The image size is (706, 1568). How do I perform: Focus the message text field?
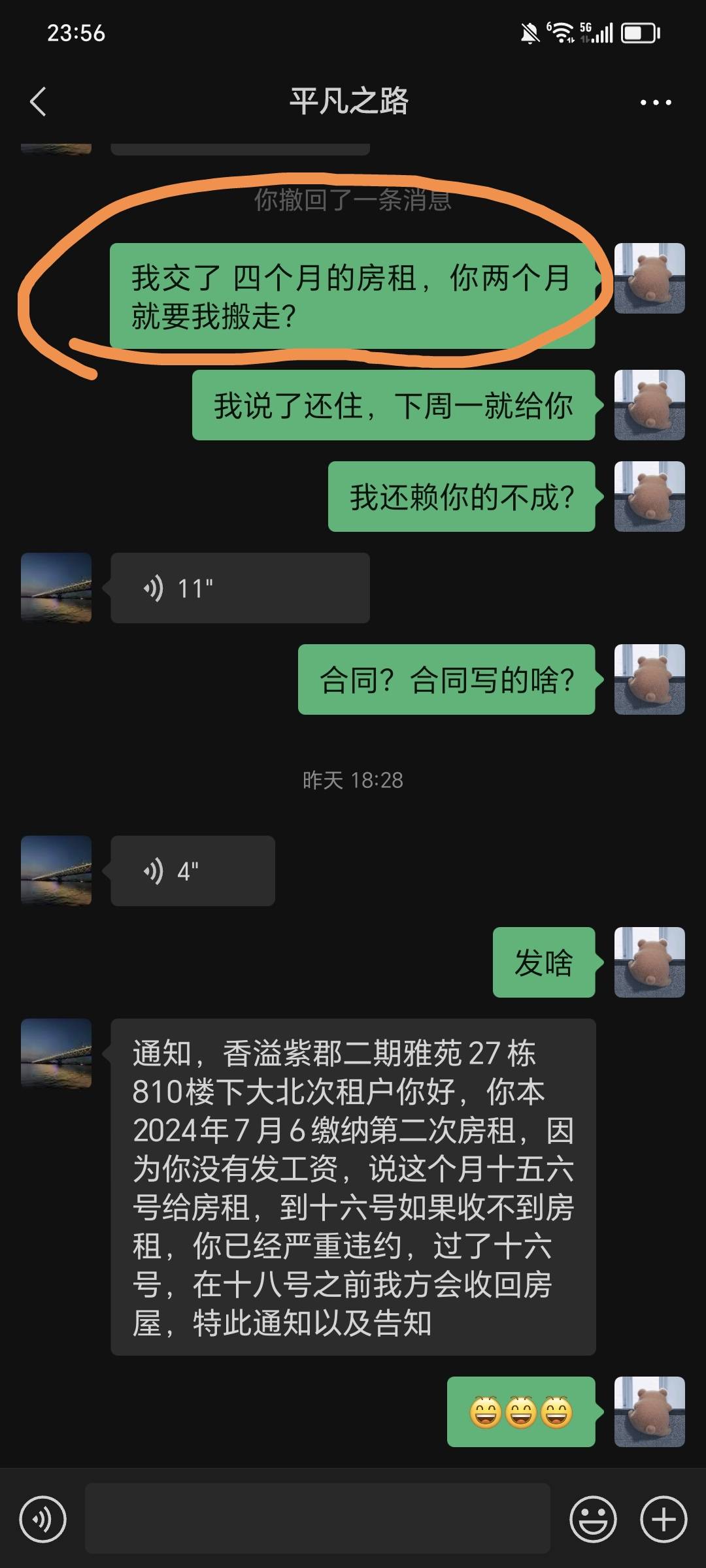(317, 1519)
